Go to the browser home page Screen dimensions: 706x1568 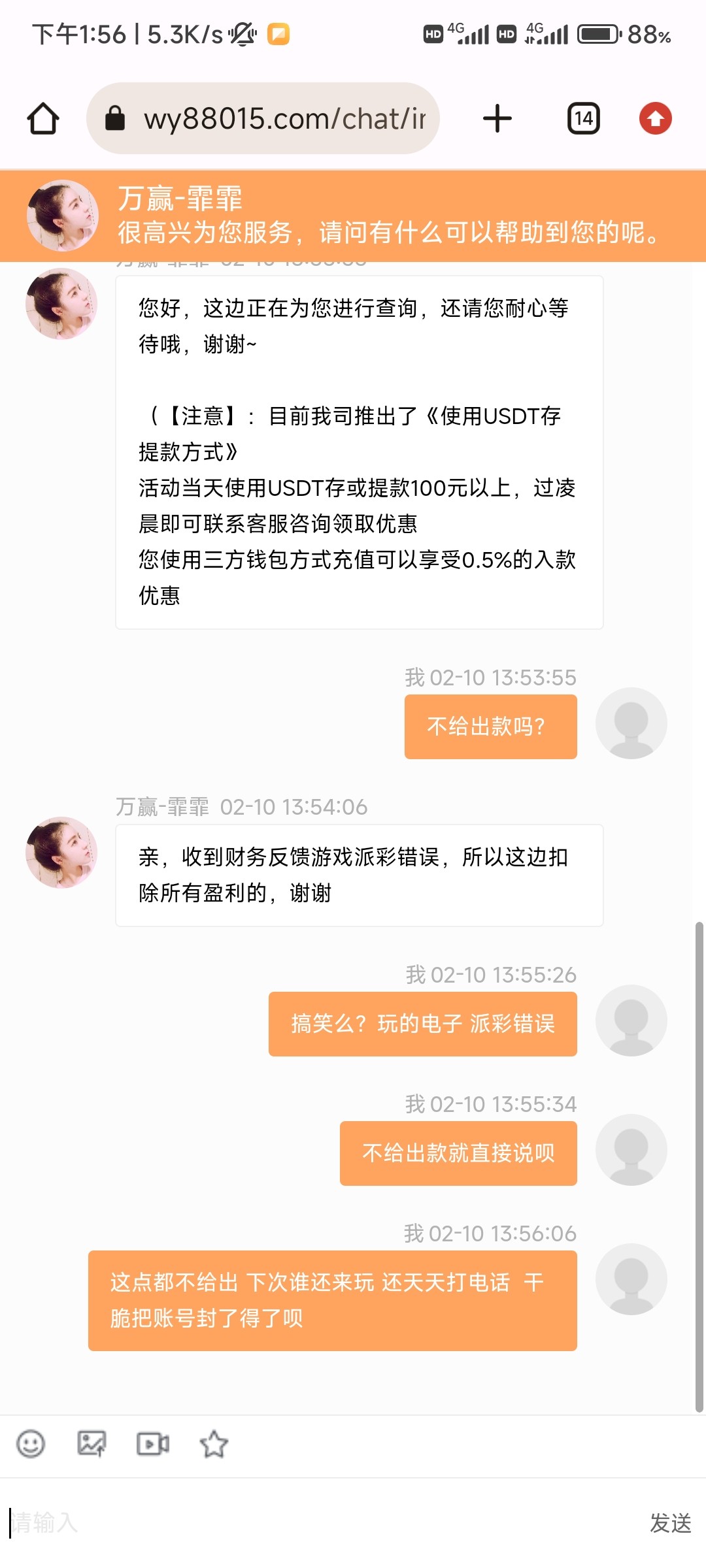(43, 119)
